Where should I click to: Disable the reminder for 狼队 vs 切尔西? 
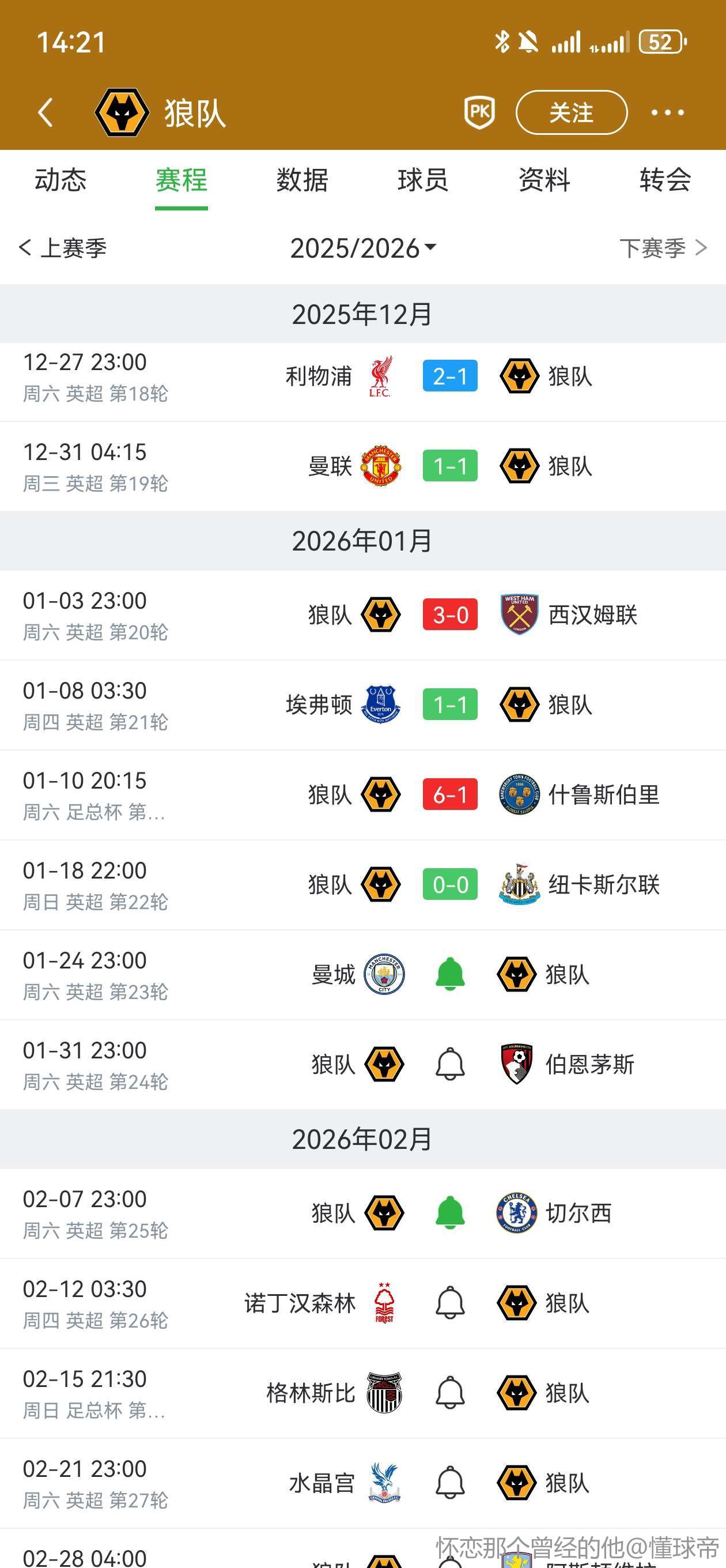coord(450,1213)
